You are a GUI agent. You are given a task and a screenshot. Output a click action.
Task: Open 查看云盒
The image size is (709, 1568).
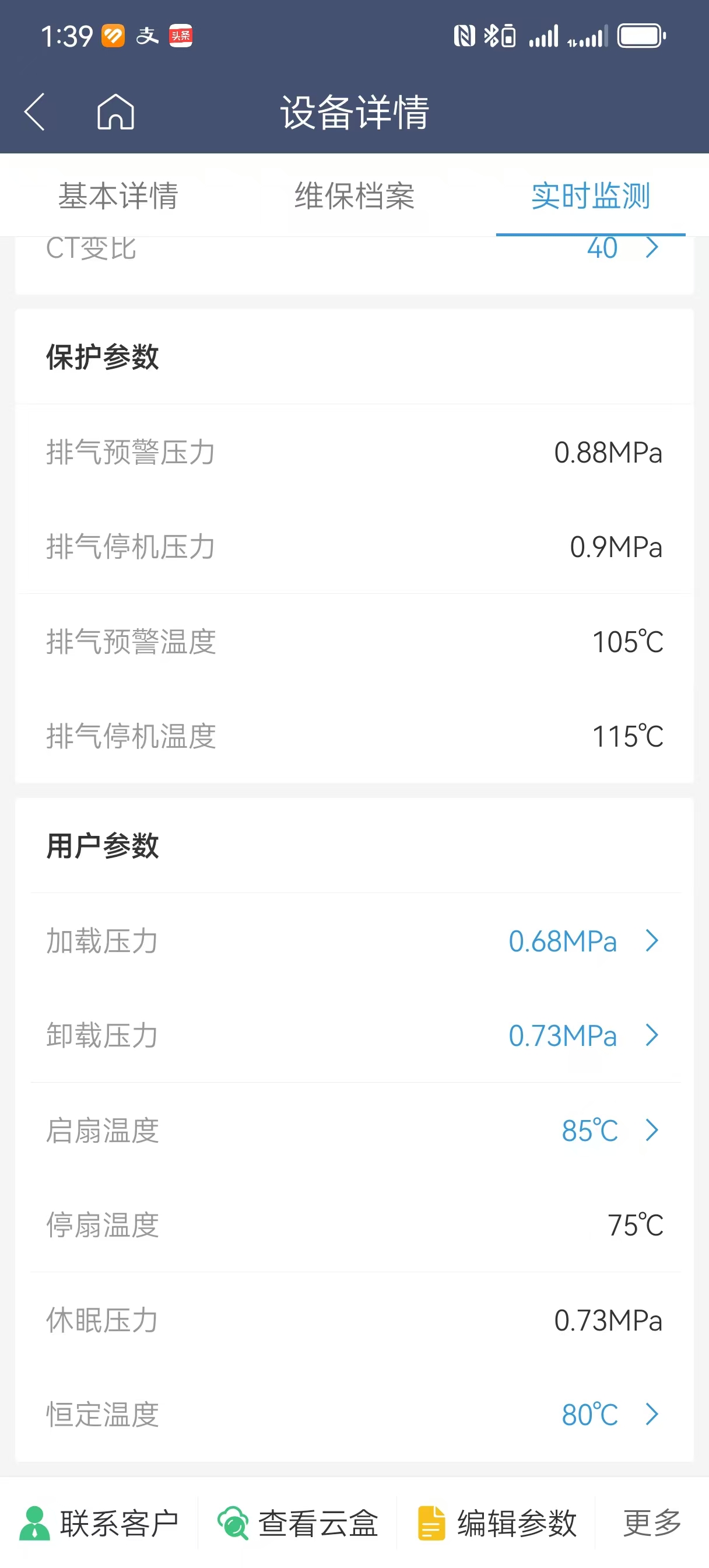[297, 1523]
